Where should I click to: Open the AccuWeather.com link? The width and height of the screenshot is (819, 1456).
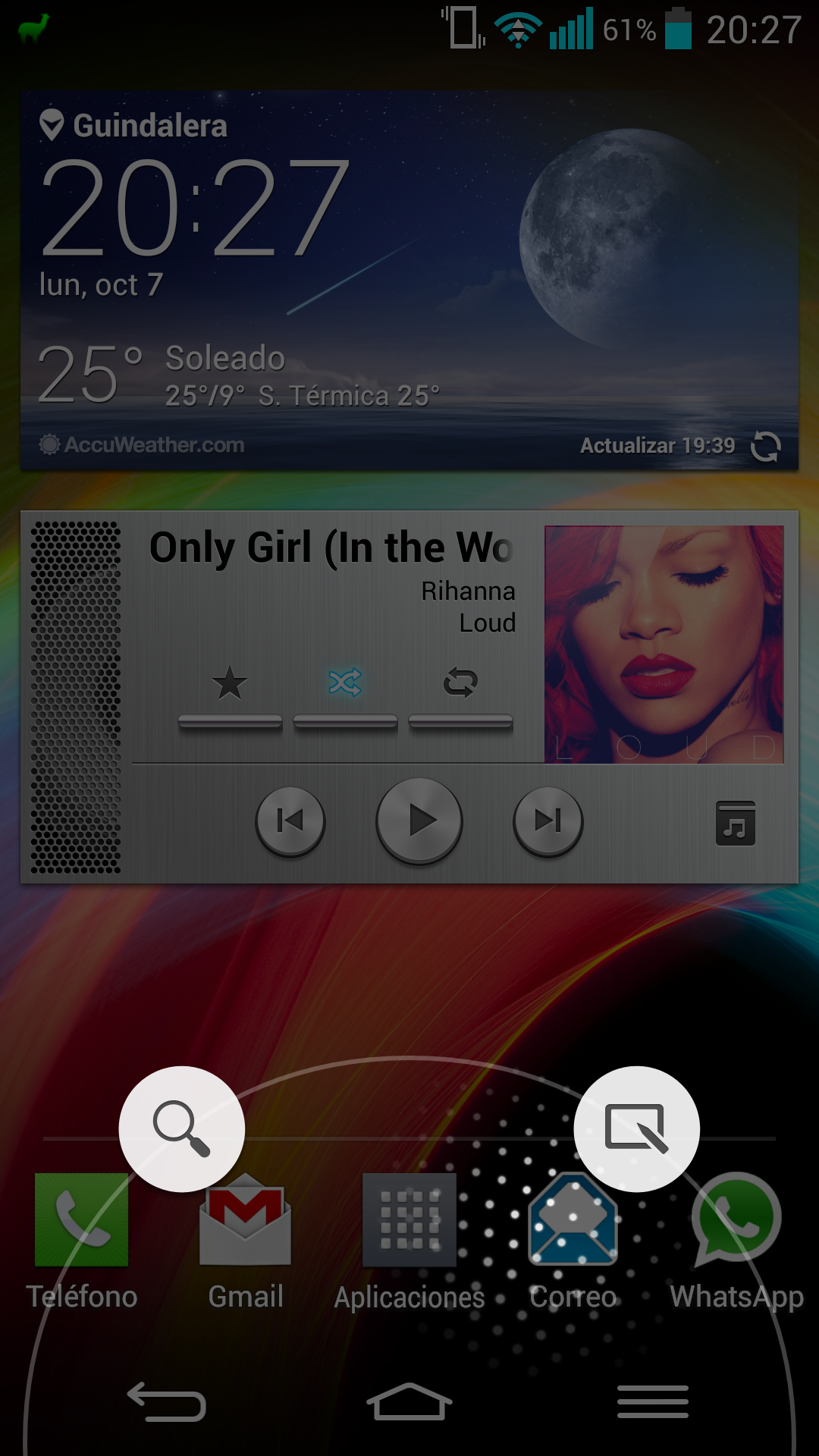tap(144, 445)
